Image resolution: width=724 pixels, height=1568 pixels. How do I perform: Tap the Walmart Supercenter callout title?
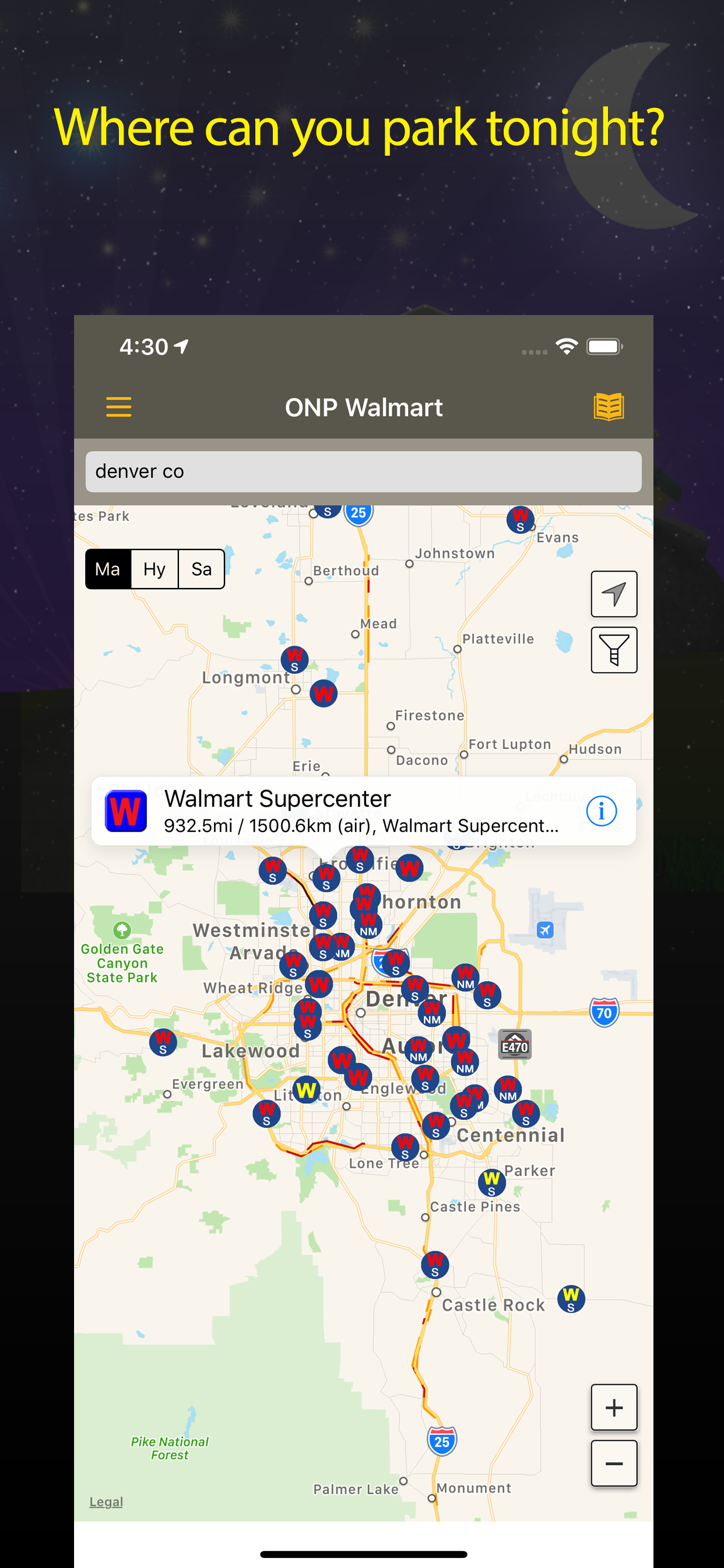click(277, 799)
